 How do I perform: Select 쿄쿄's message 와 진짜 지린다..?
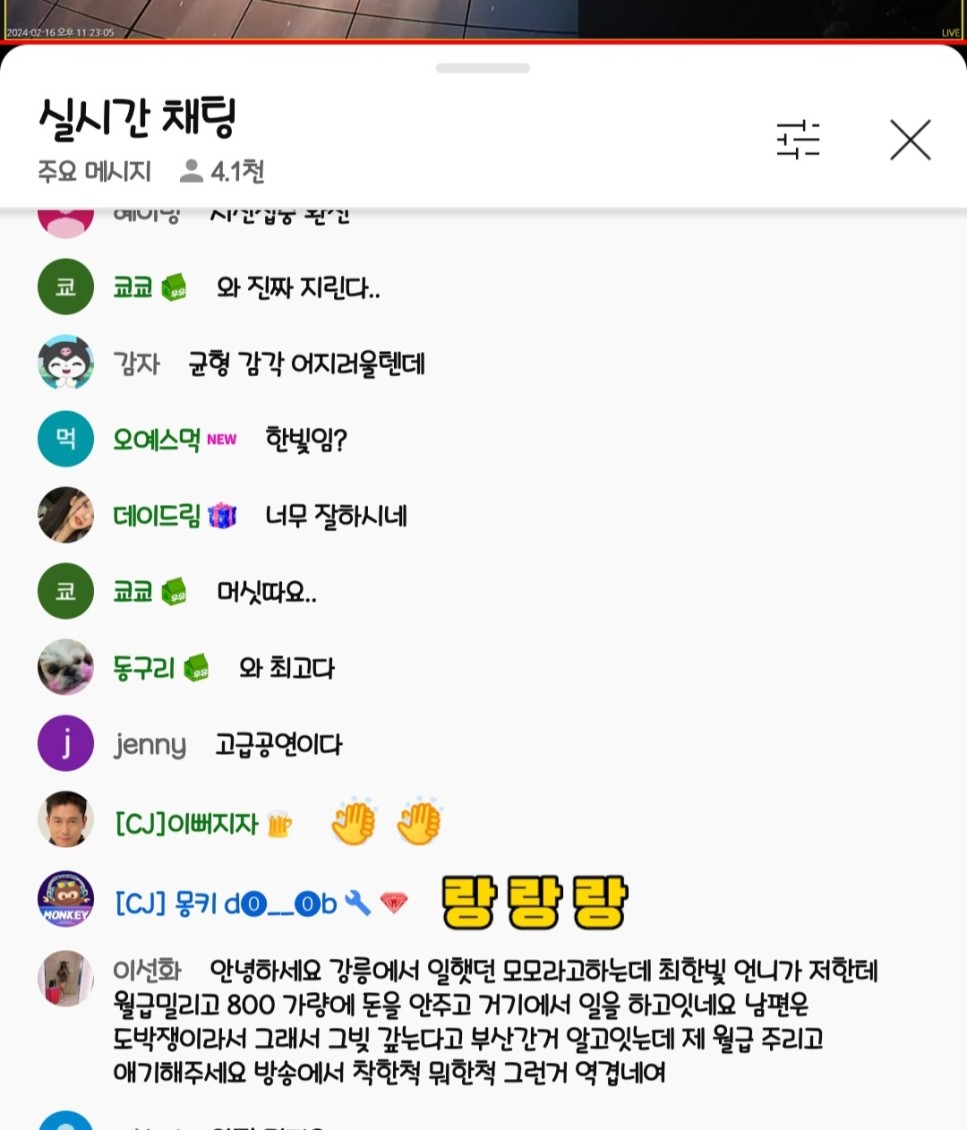point(298,288)
